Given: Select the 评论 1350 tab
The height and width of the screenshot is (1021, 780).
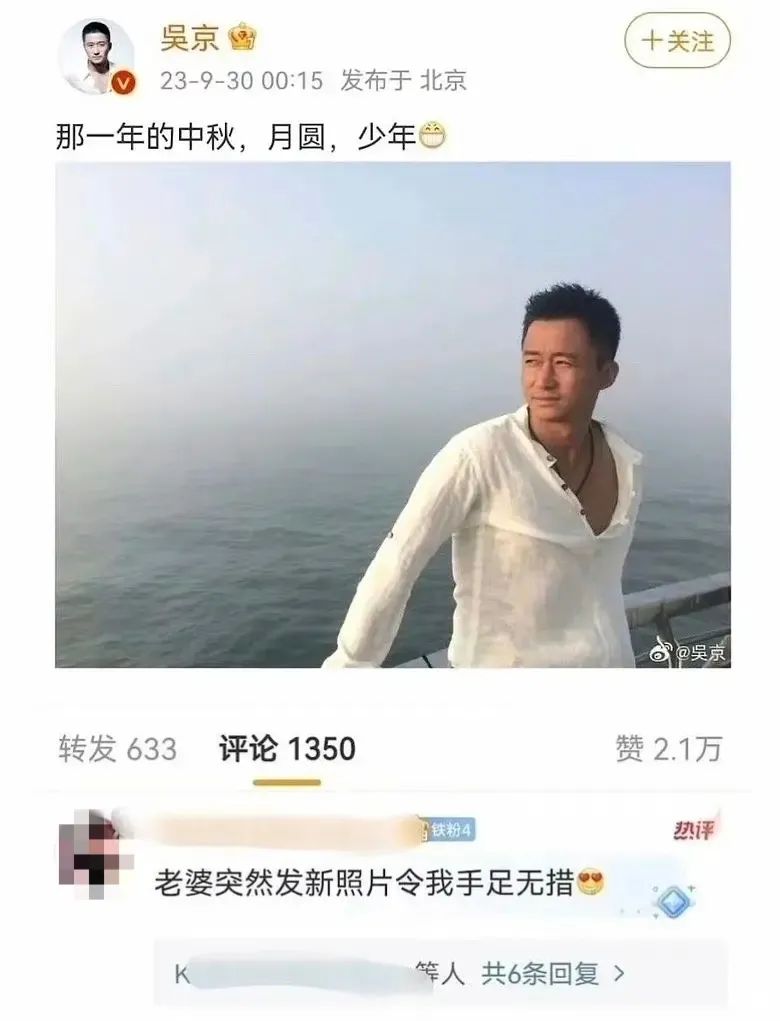Looking at the screenshot, I should coord(287,749).
